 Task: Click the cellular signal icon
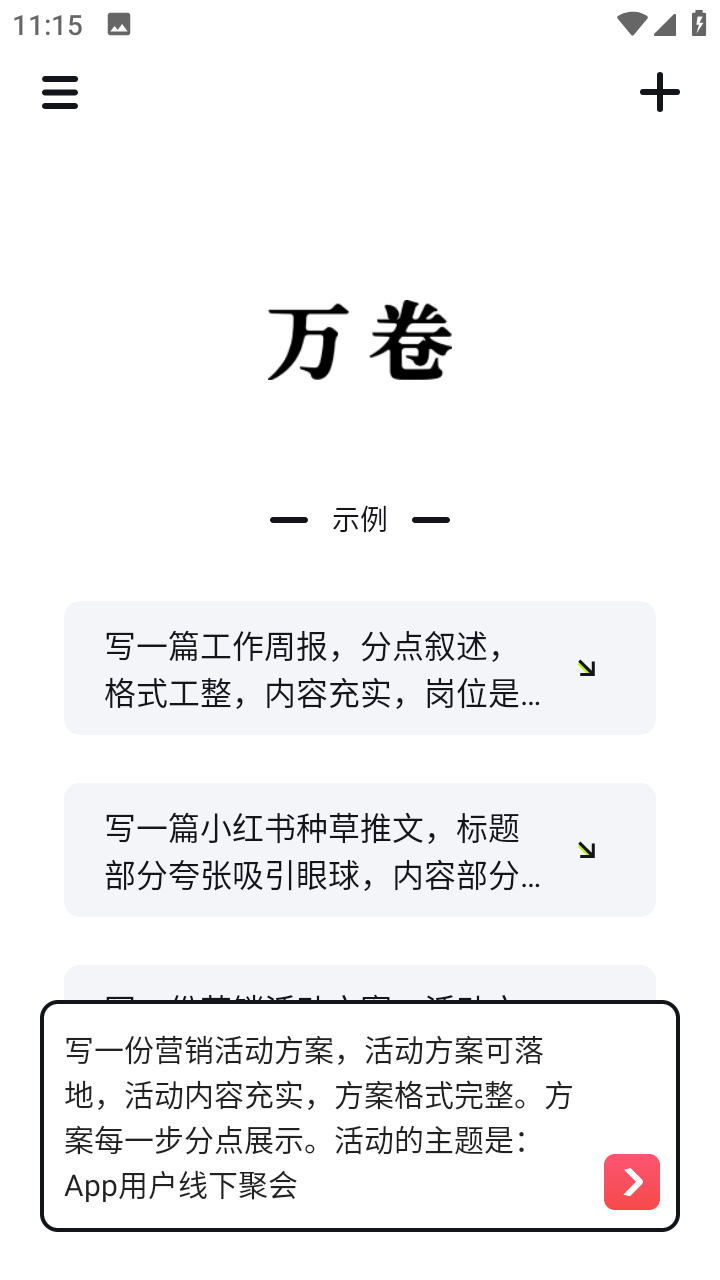(x=664, y=24)
